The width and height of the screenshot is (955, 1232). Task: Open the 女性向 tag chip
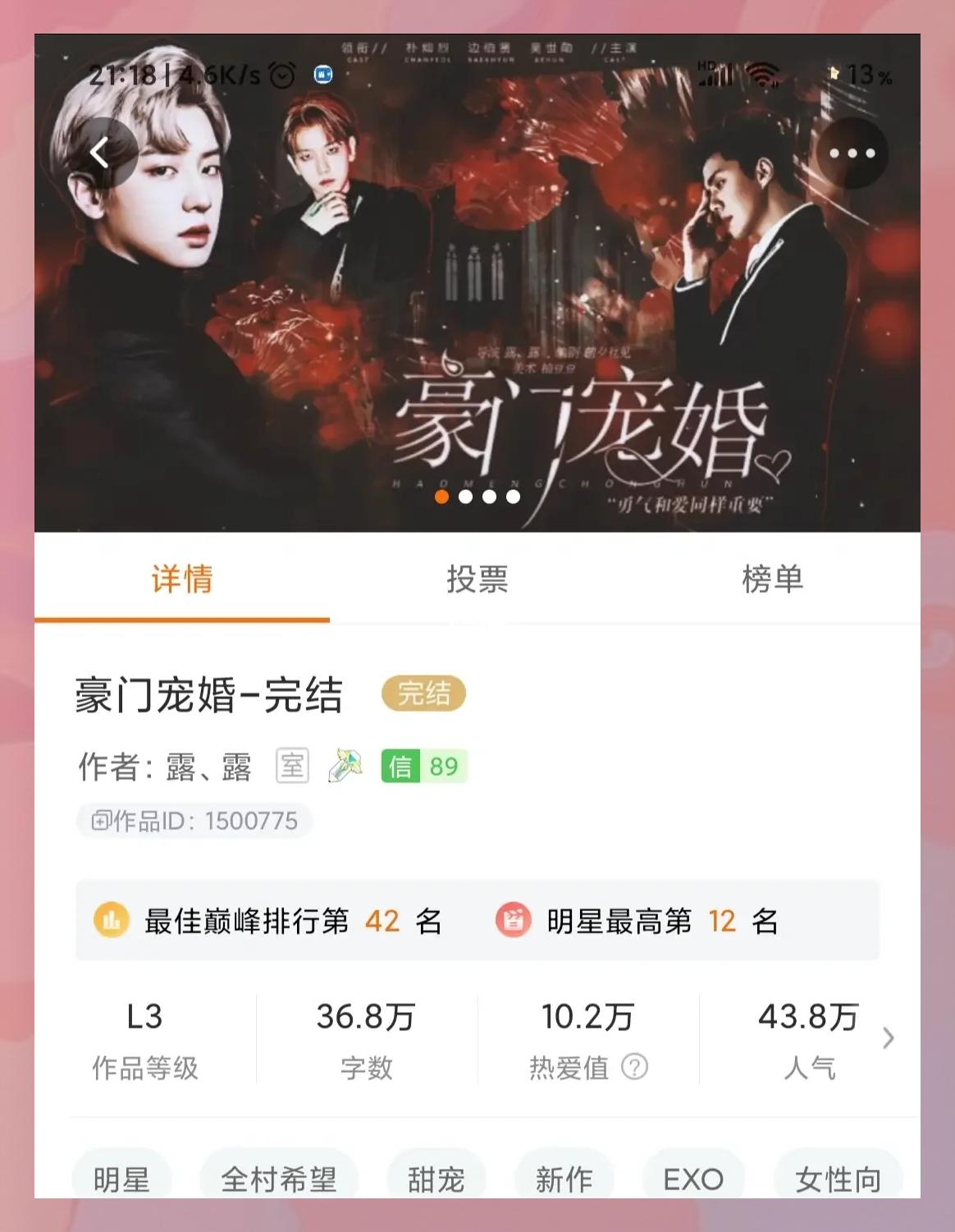(837, 1179)
